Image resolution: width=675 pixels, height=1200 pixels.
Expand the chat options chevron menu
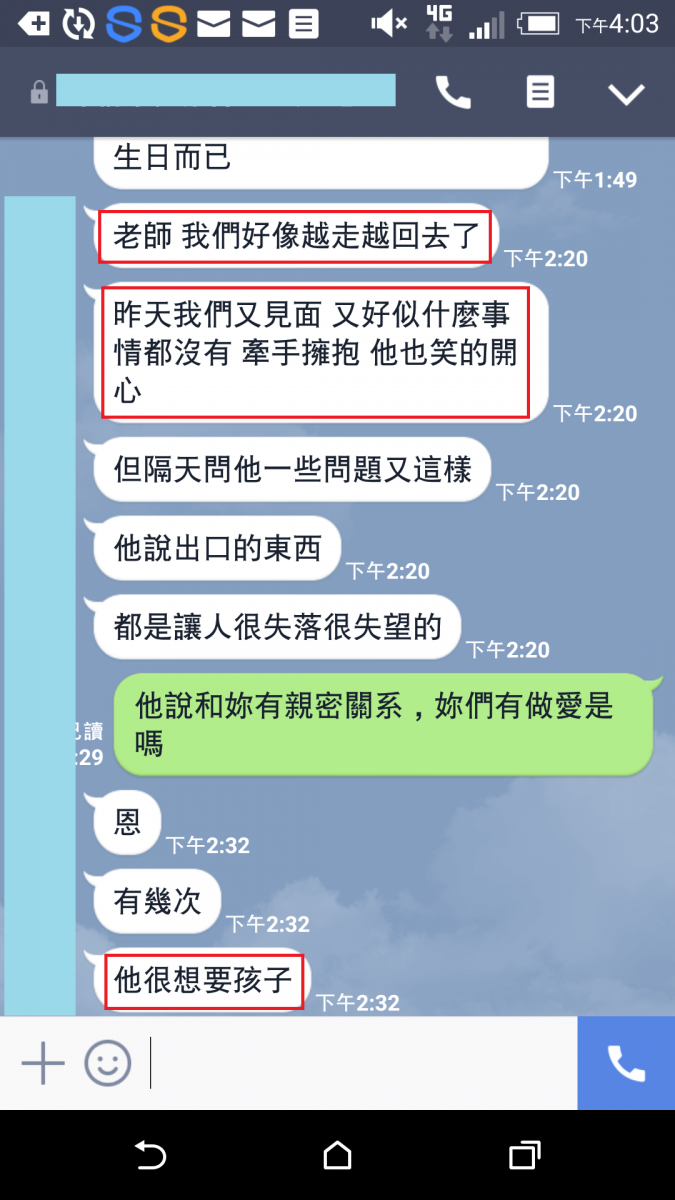(627, 94)
